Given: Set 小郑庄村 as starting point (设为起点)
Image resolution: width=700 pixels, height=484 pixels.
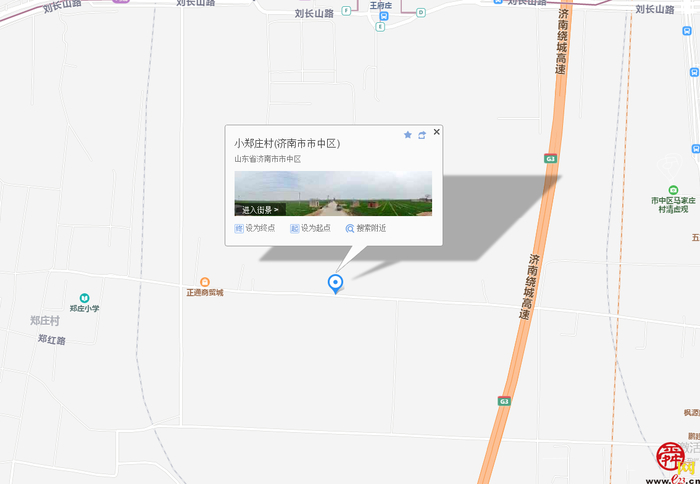Looking at the screenshot, I should click(310, 228).
